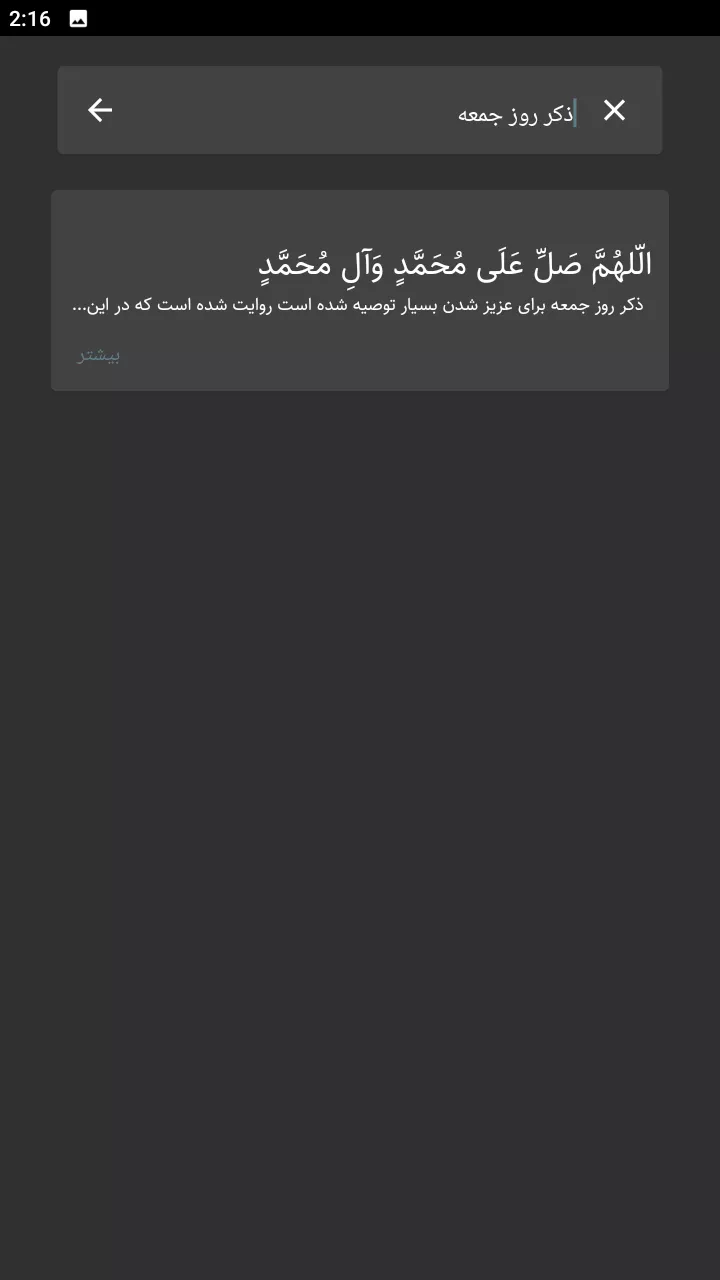Tap the search field containing ذکر روز جمعه
Image resolution: width=720 pixels, height=1280 pixels.
coord(355,112)
